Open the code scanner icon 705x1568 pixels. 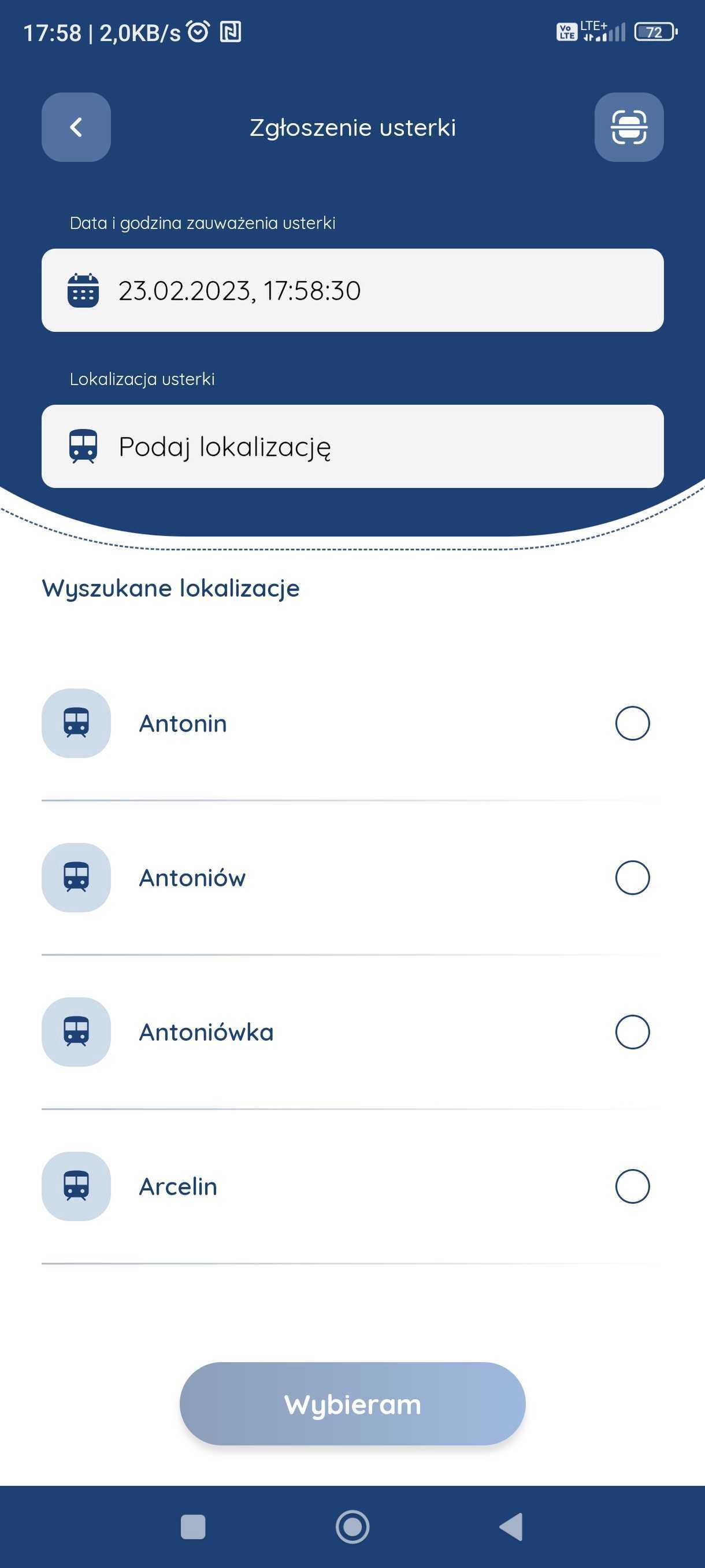tap(629, 127)
